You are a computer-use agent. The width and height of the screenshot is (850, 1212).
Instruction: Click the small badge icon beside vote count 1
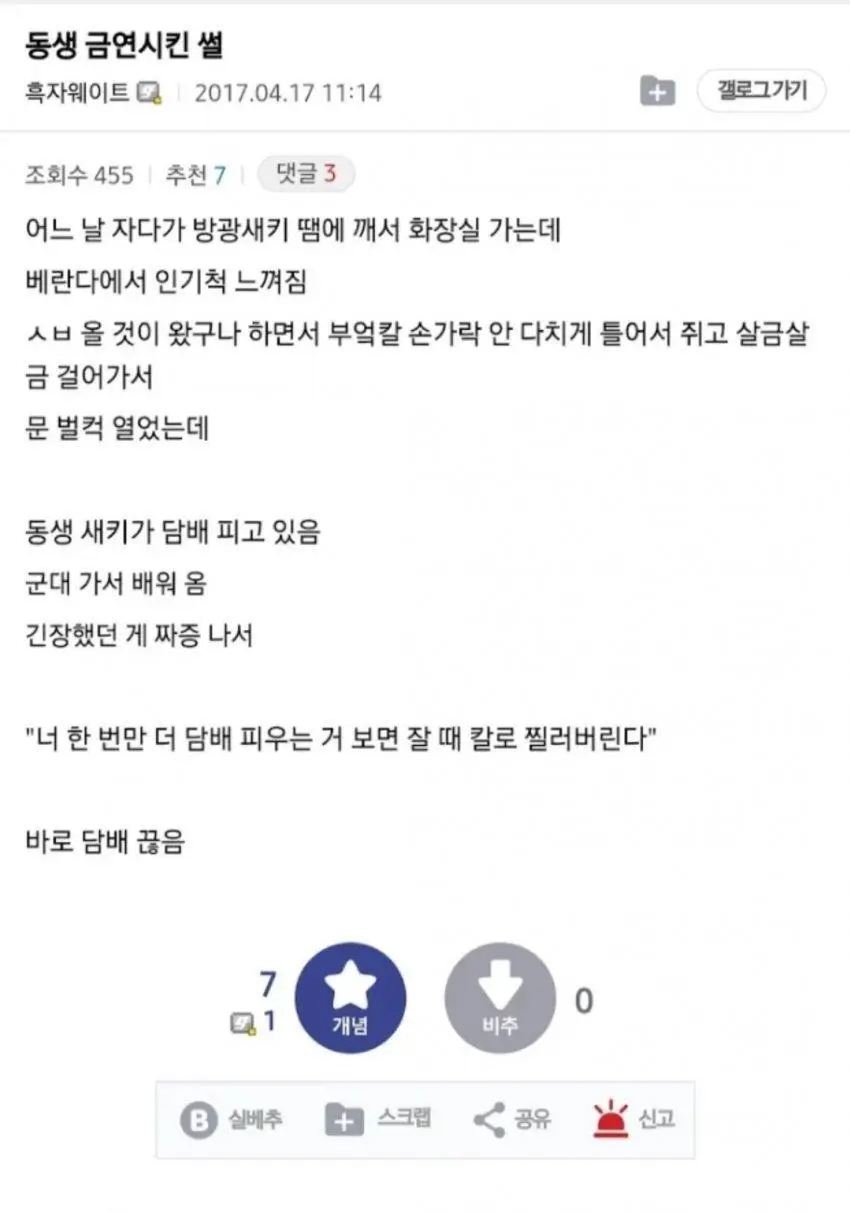[243, 1023]
